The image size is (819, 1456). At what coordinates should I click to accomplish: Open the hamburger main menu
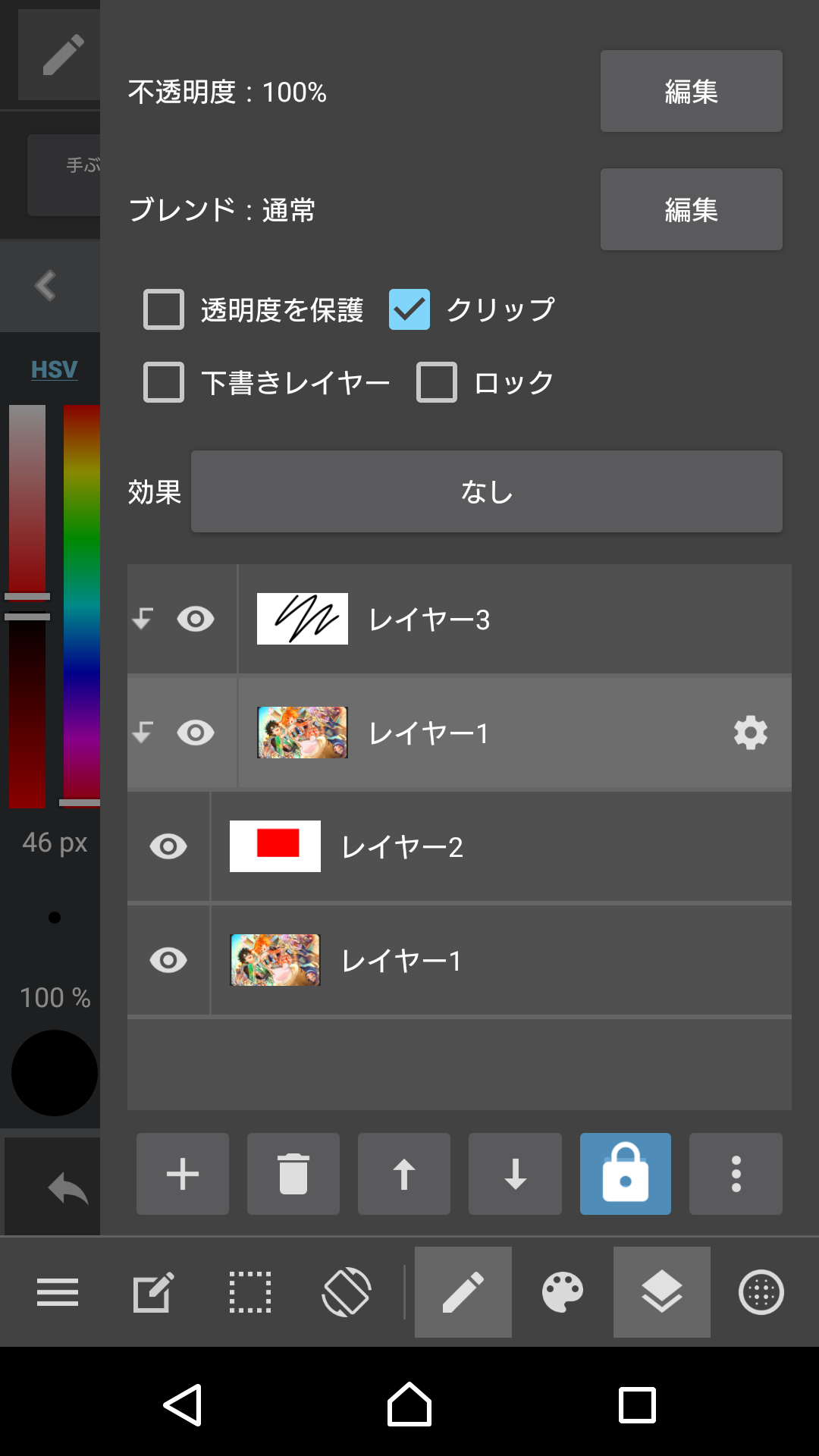[58, 1292]
